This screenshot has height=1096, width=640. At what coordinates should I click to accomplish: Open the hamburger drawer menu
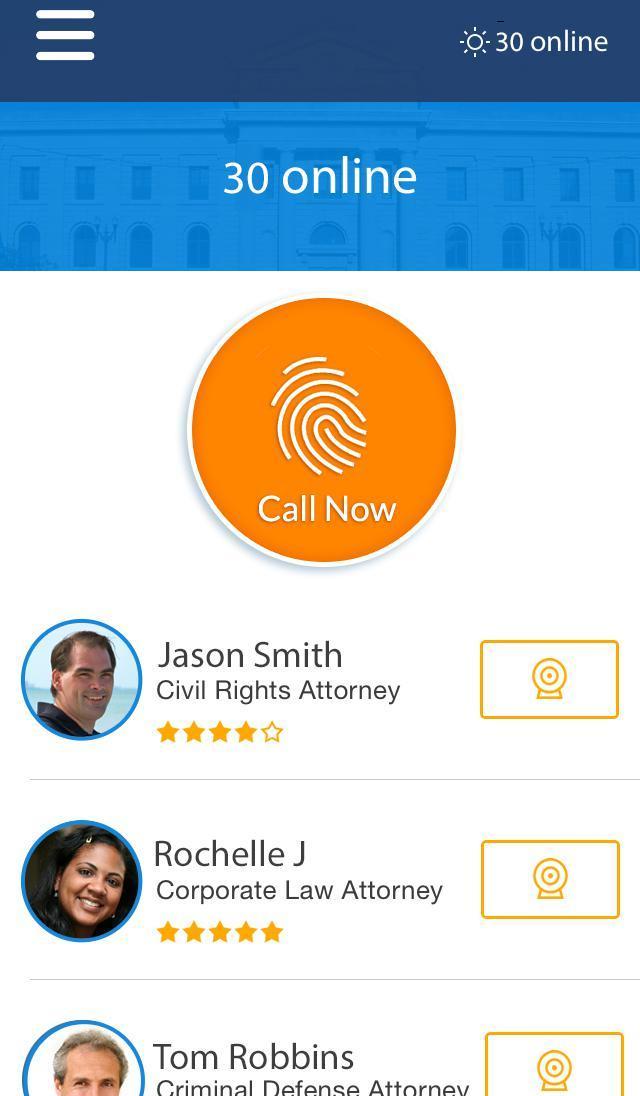(x=65, y=35)
